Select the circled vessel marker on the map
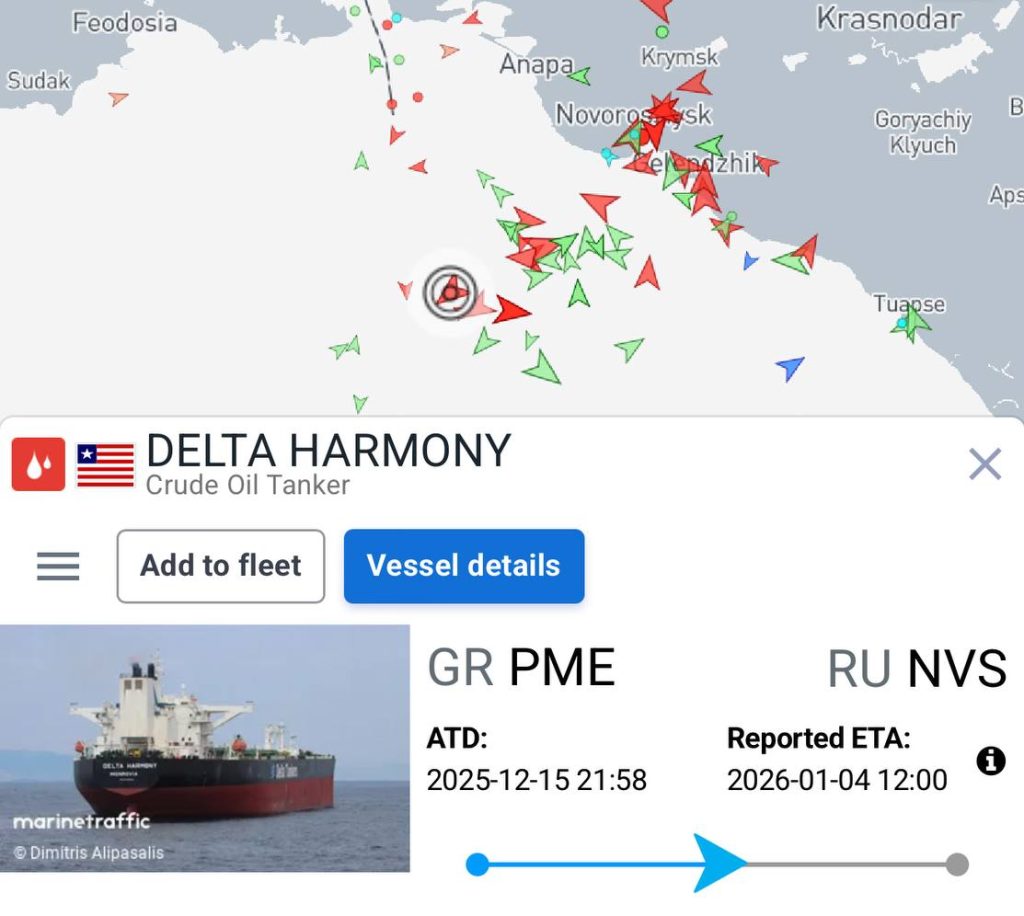1024x916 pixels. [x=450, y=291]
